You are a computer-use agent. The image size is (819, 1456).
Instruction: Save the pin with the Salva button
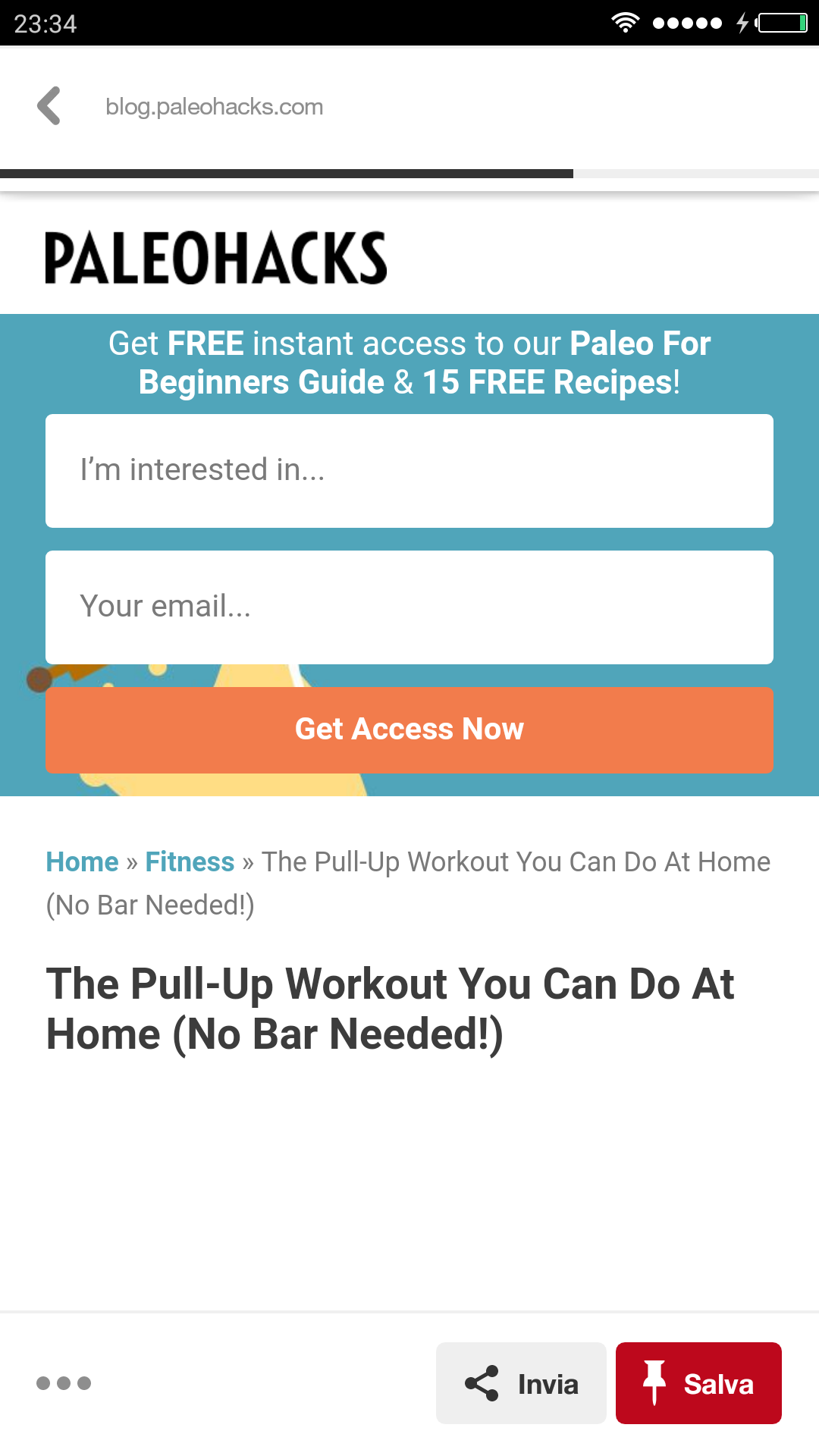(x=698, y=1383)
